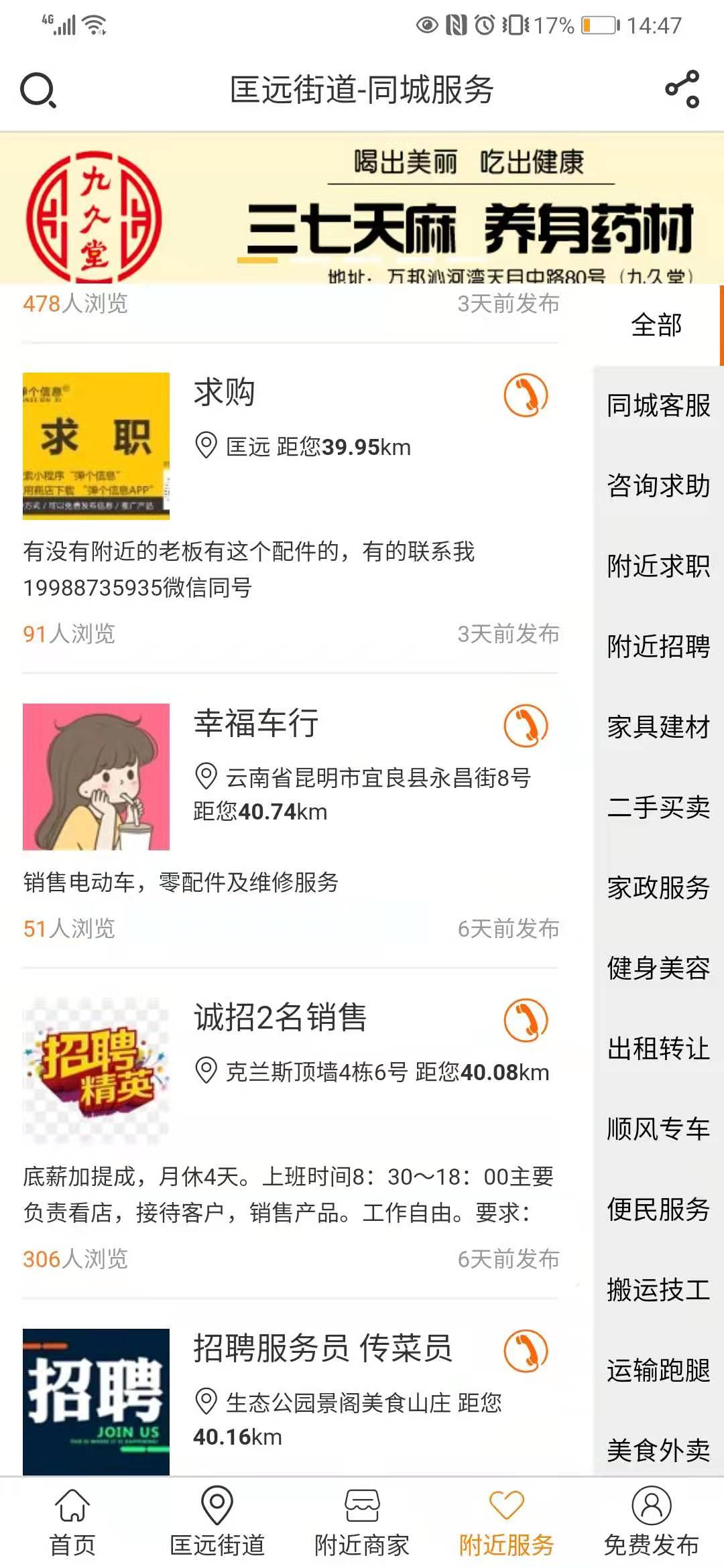Select the 顺风专车 category
Image resolution: width=724 pixels, height=1568 pixels.
pos(658,1130)
